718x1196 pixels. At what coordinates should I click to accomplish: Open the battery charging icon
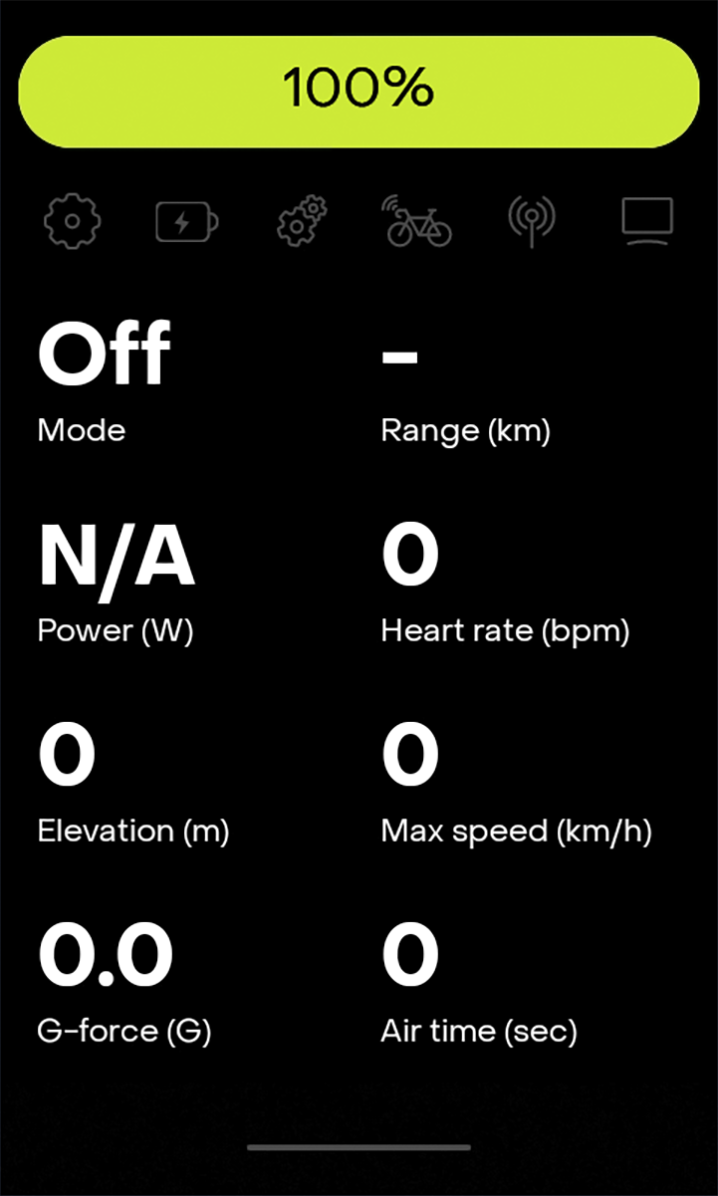point(186,222)
